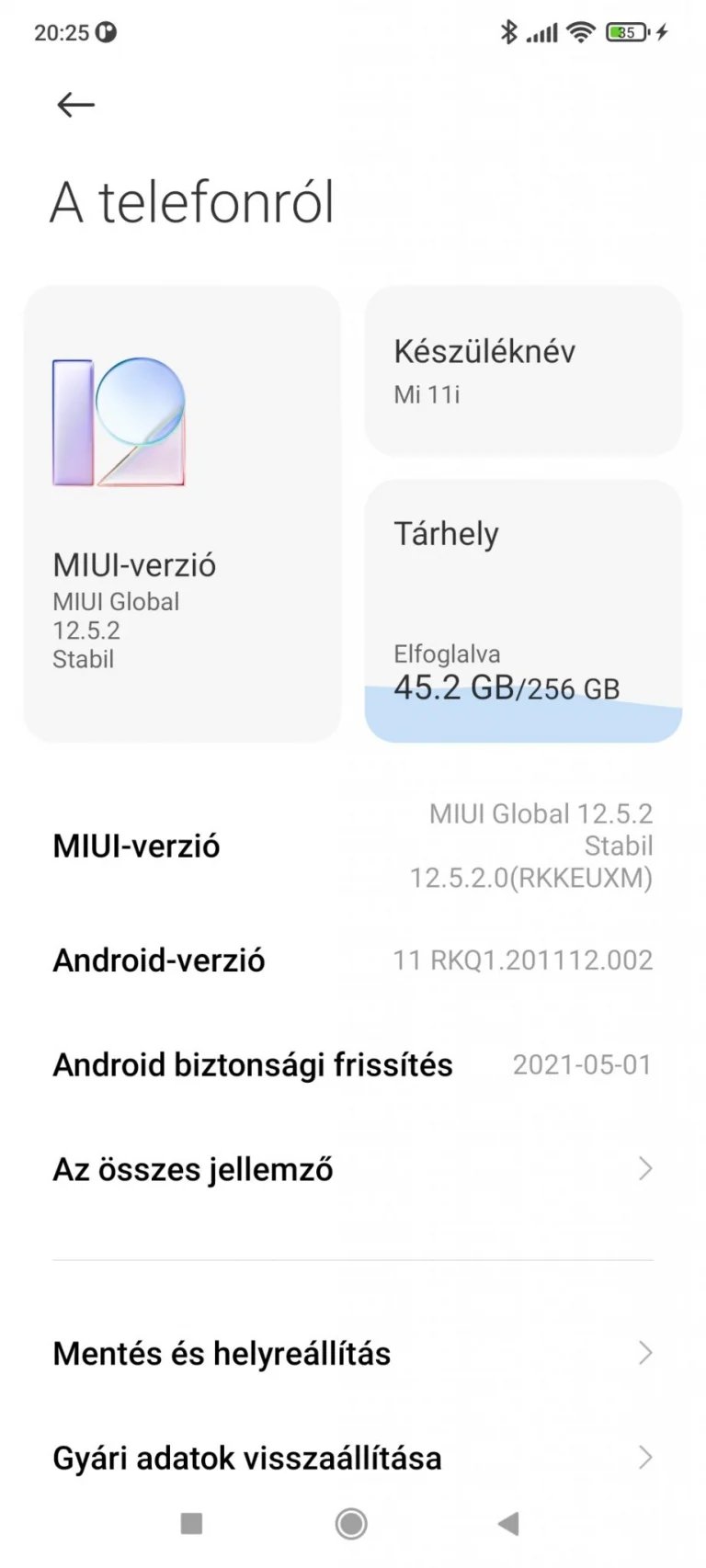Tap the storage usage fill graphic

coord(522,722)
